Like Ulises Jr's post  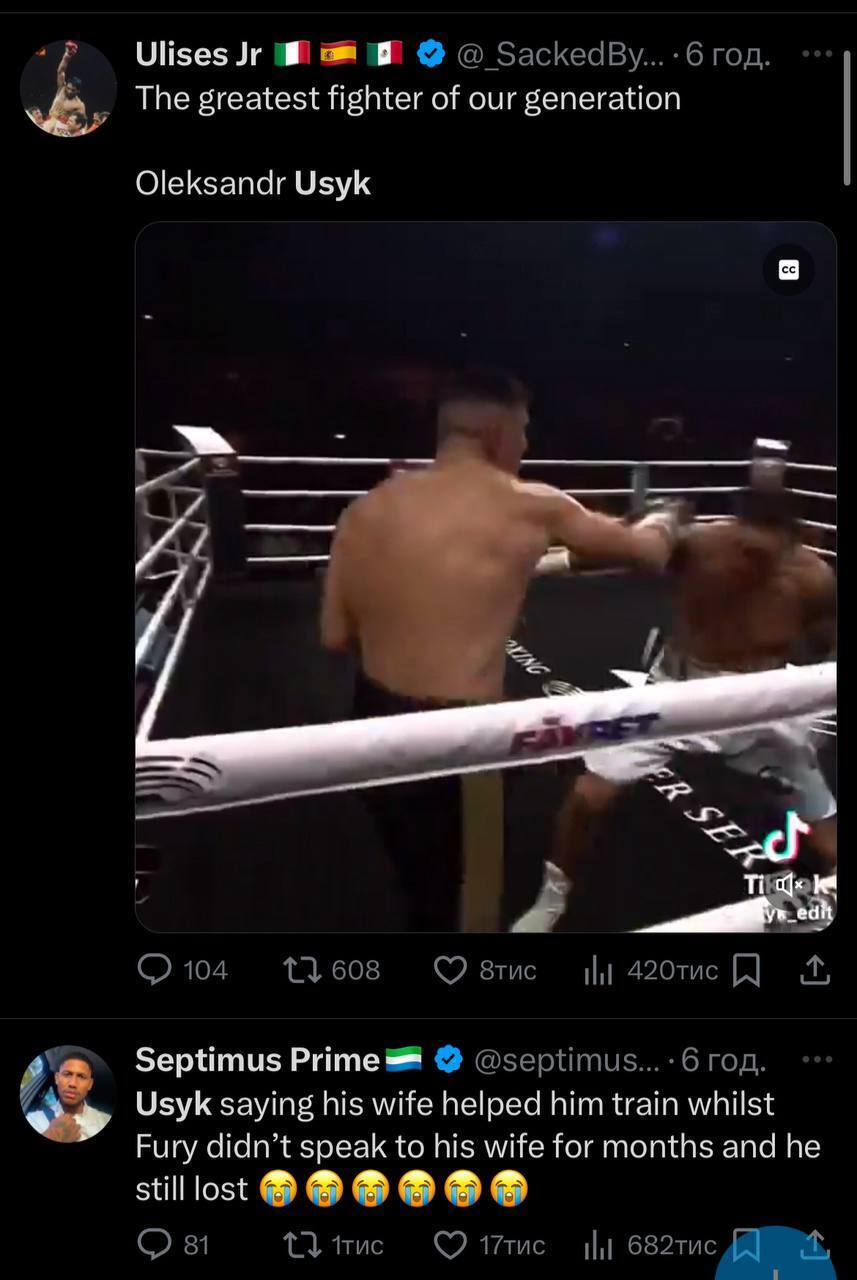coord(451,969)
